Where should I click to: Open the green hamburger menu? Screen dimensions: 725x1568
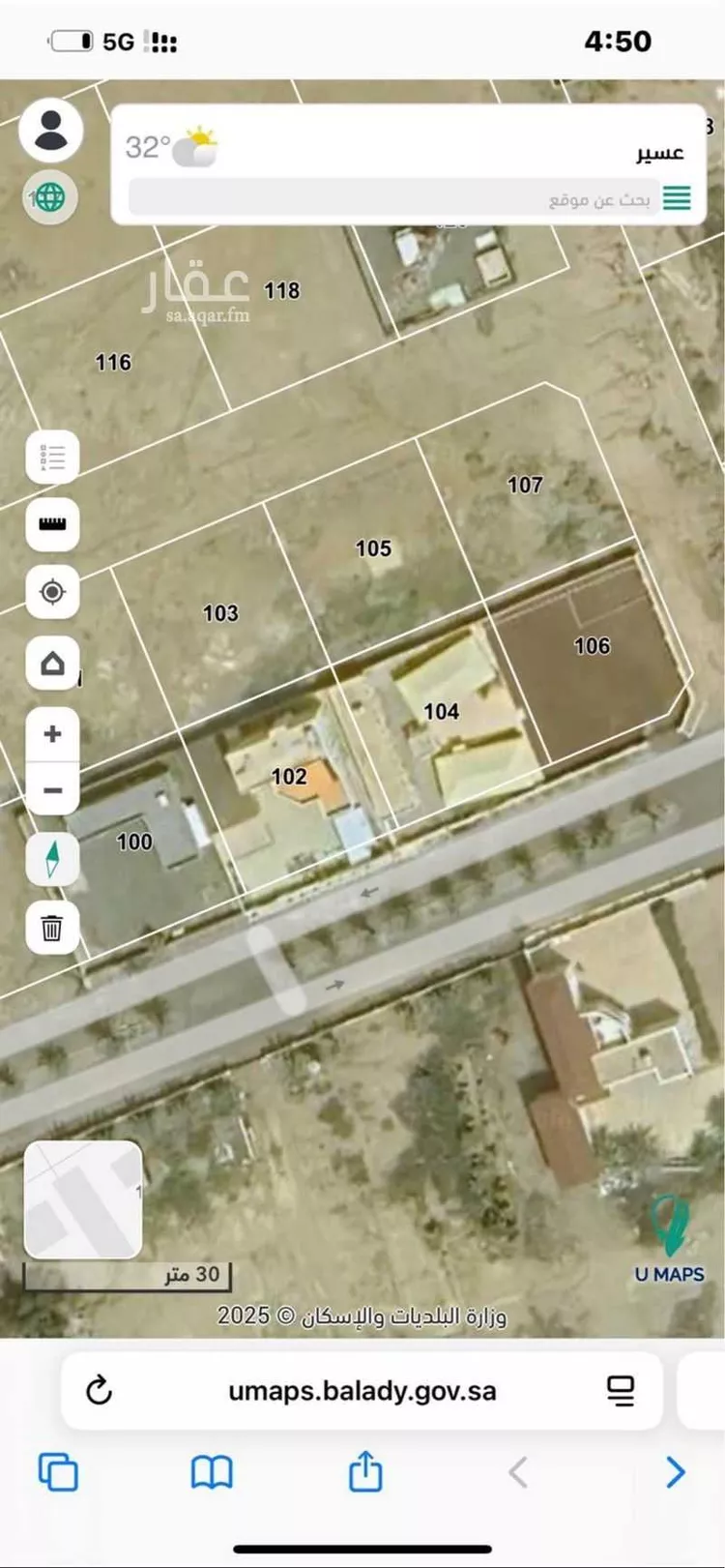(x=677, y=198)
